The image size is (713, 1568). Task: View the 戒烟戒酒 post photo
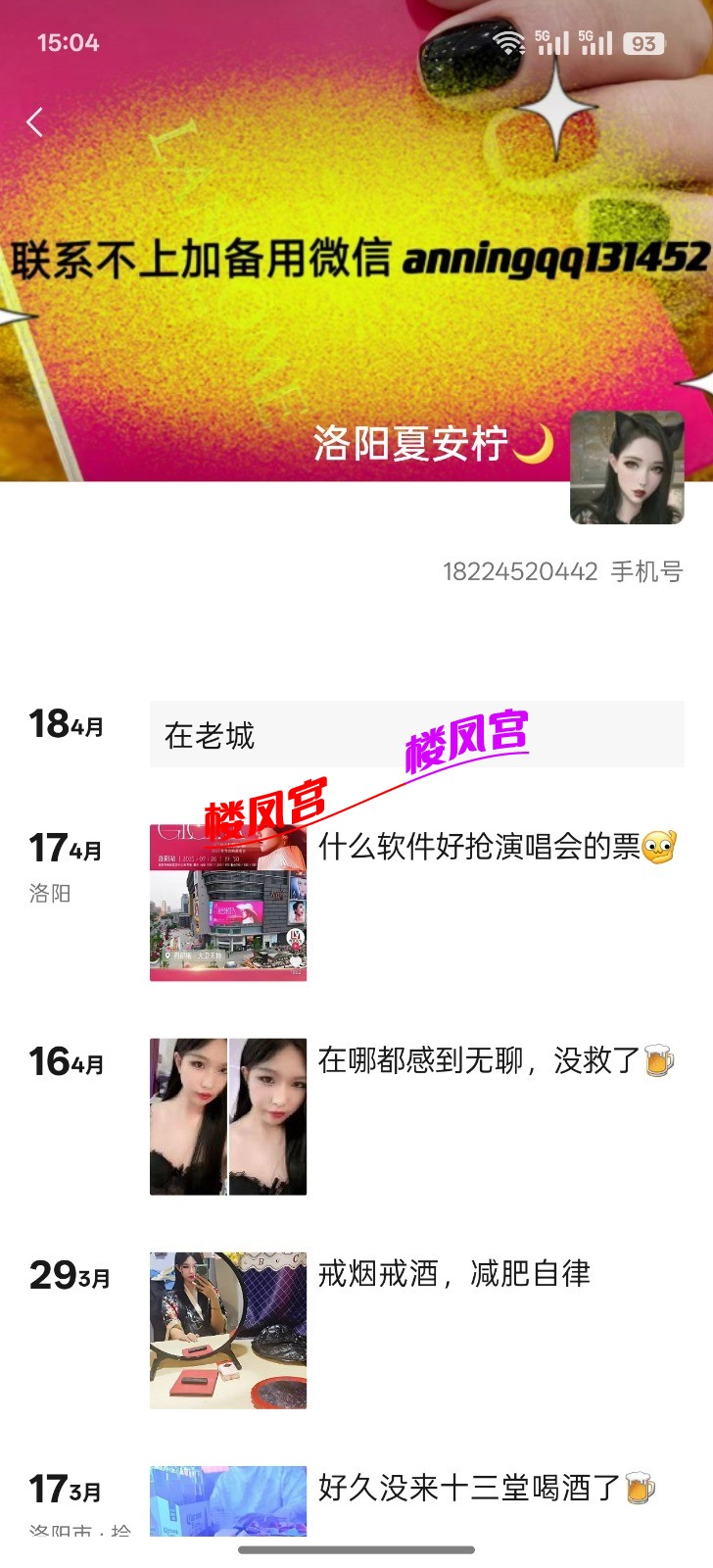coord(228,1330)
